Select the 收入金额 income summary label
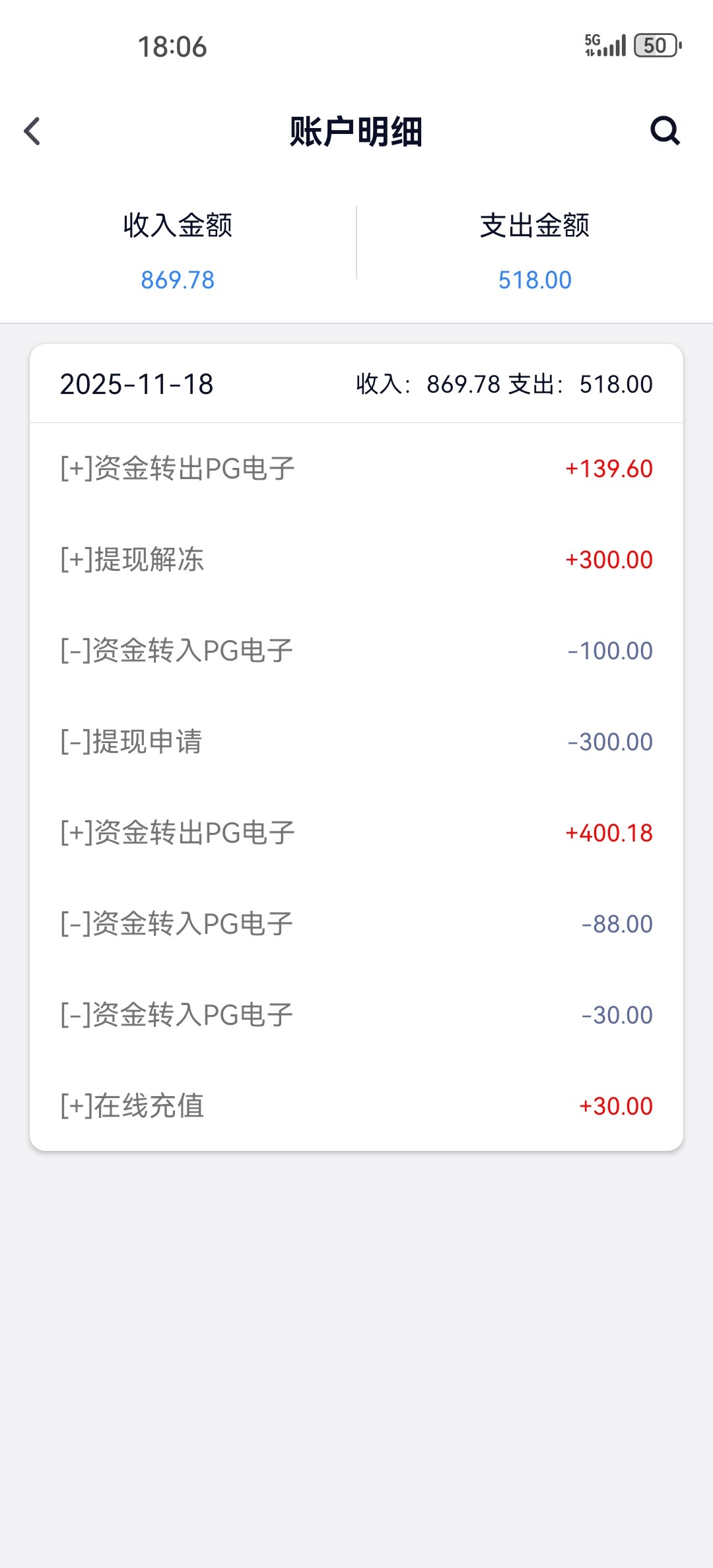This screenshot has height=1568, width=713. (x=178, y=225)
